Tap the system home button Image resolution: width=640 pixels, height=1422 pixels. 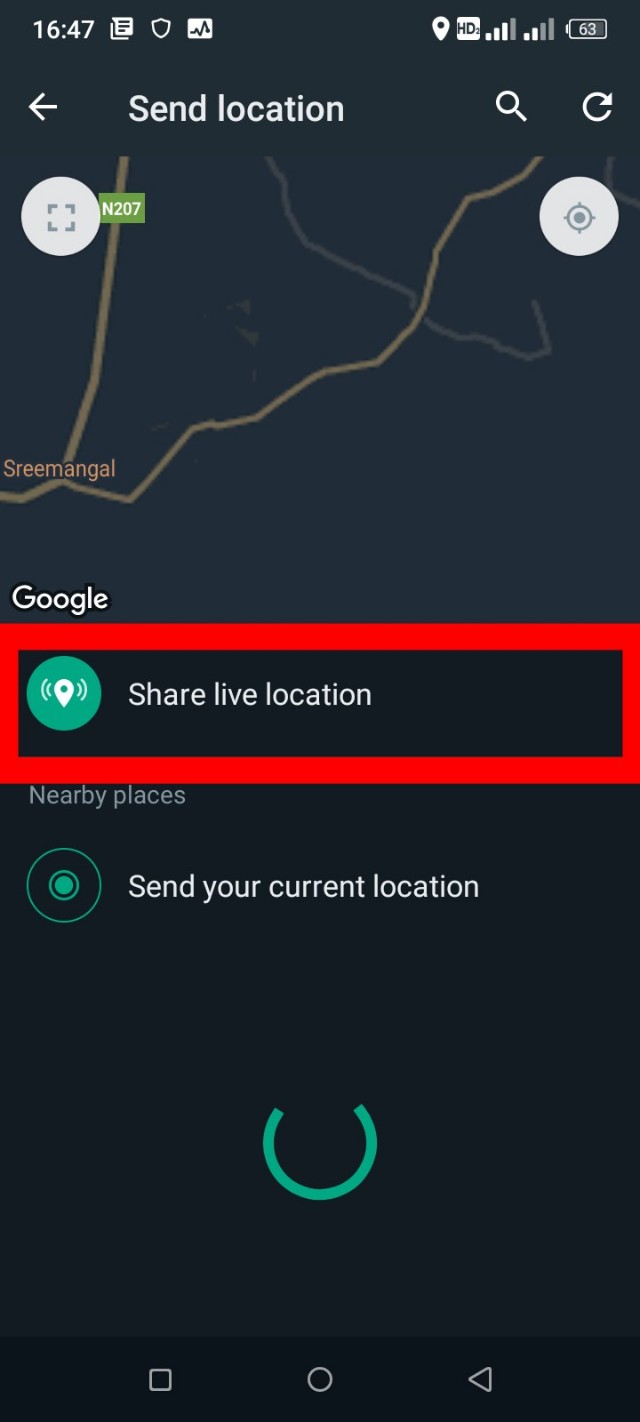click(320, 1380)
